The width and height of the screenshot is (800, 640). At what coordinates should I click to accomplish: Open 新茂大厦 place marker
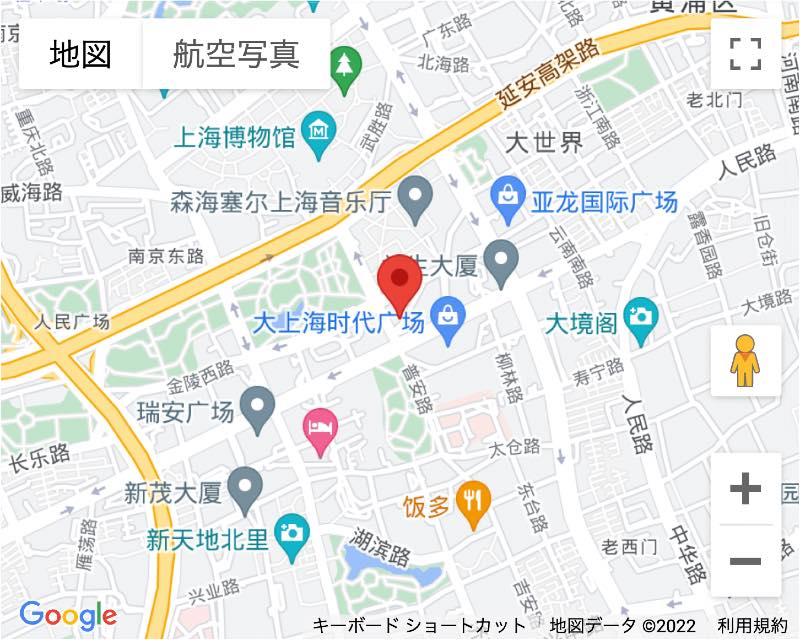click(246, 490)
